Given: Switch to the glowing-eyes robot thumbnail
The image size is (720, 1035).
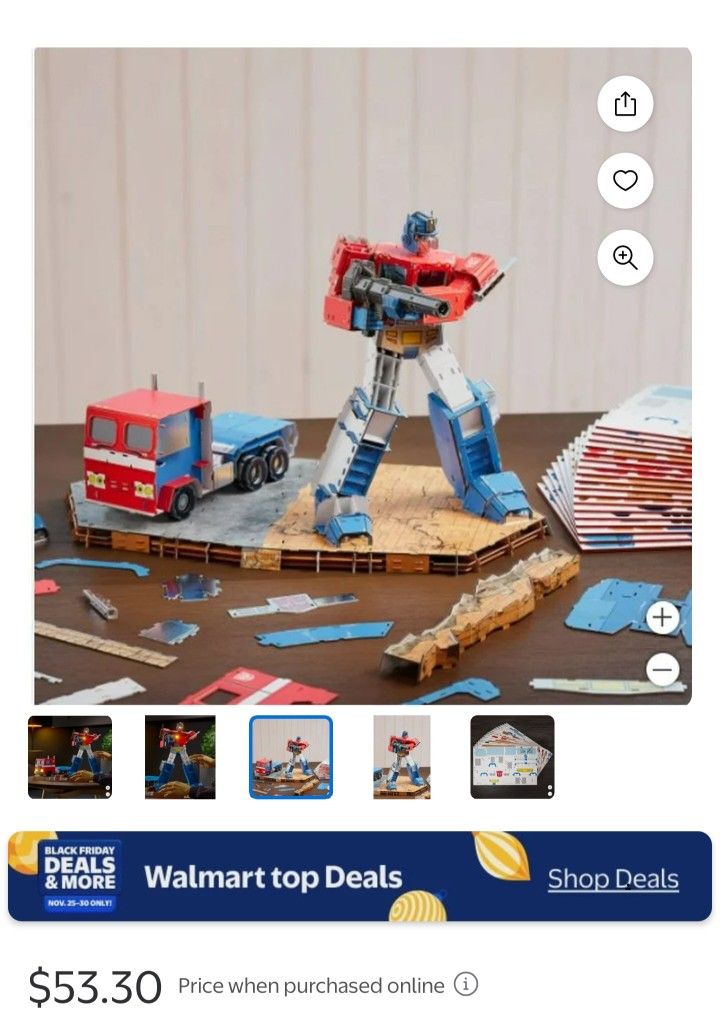Looking at the screenshot, I should click(180, 757).
